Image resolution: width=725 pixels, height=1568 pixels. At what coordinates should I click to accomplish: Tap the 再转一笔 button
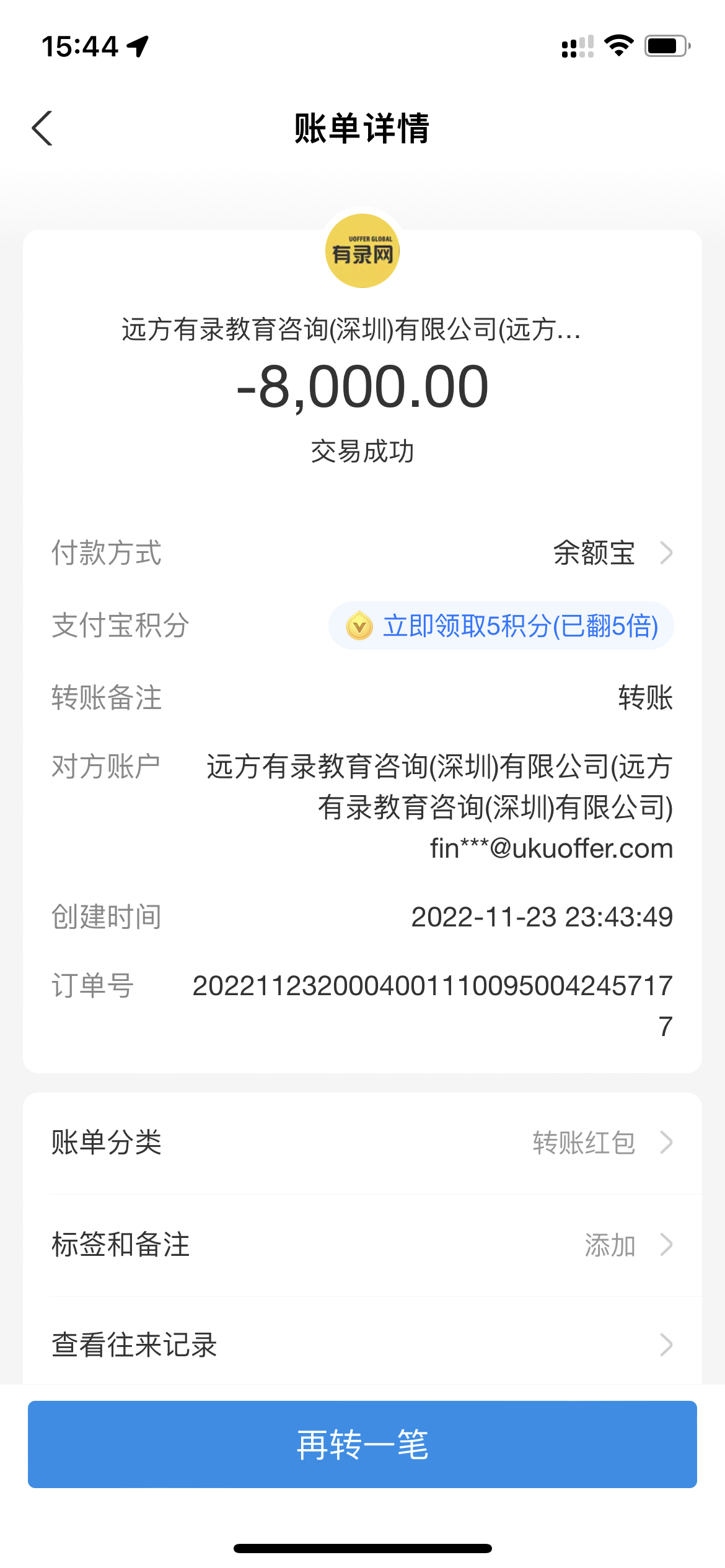point(362,1444)
